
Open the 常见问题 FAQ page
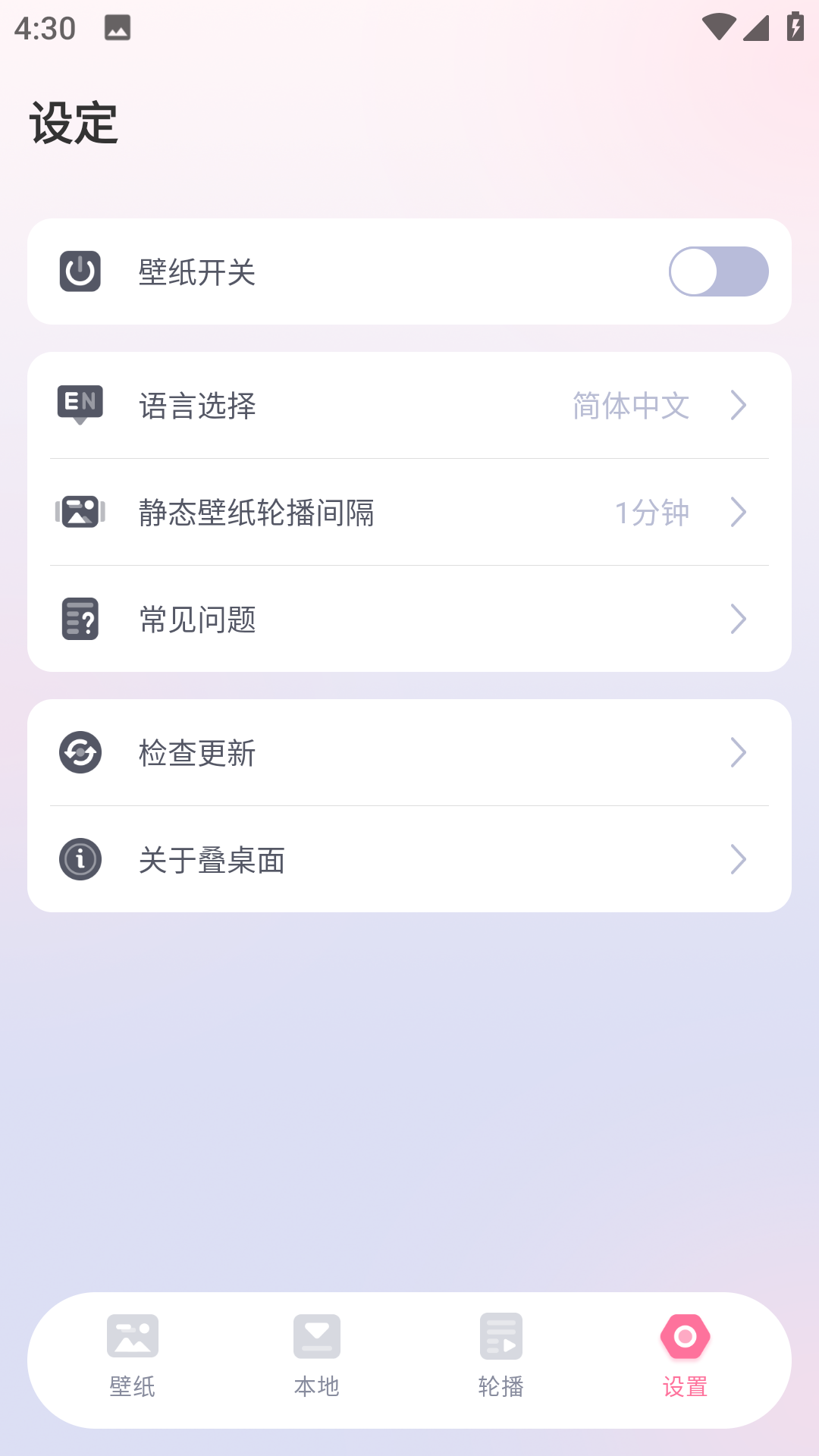(x=409, y=620)
